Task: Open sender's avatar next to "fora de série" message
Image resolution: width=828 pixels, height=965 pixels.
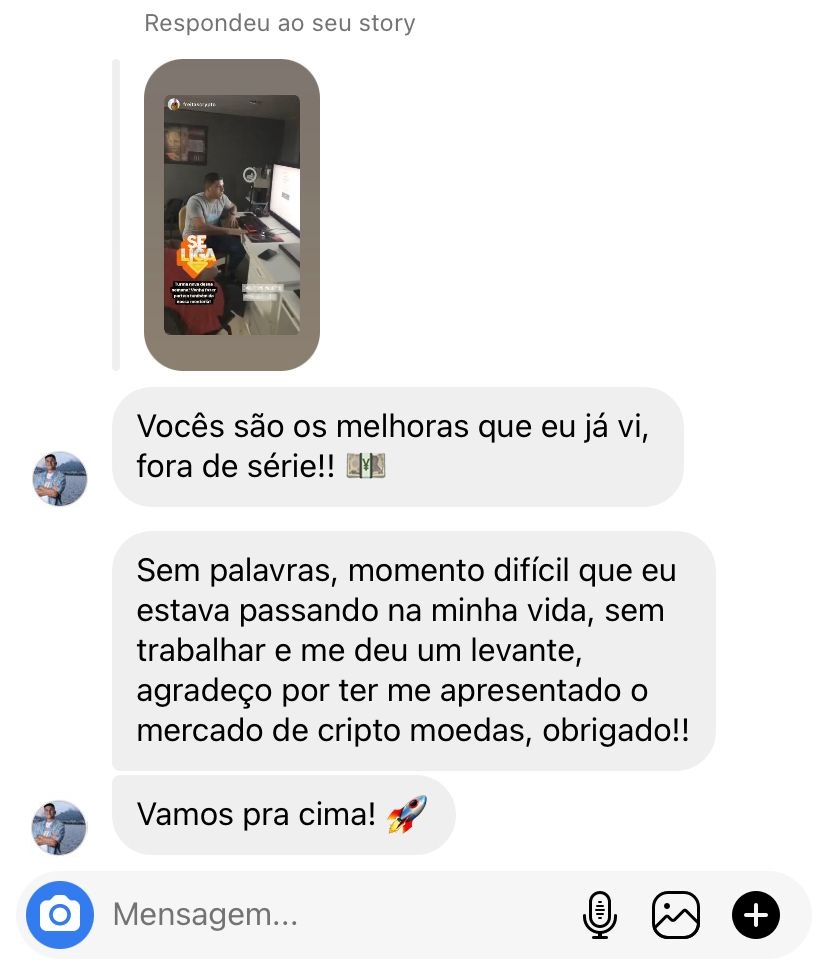Action: pyautogui.click(x=60, y=478)
